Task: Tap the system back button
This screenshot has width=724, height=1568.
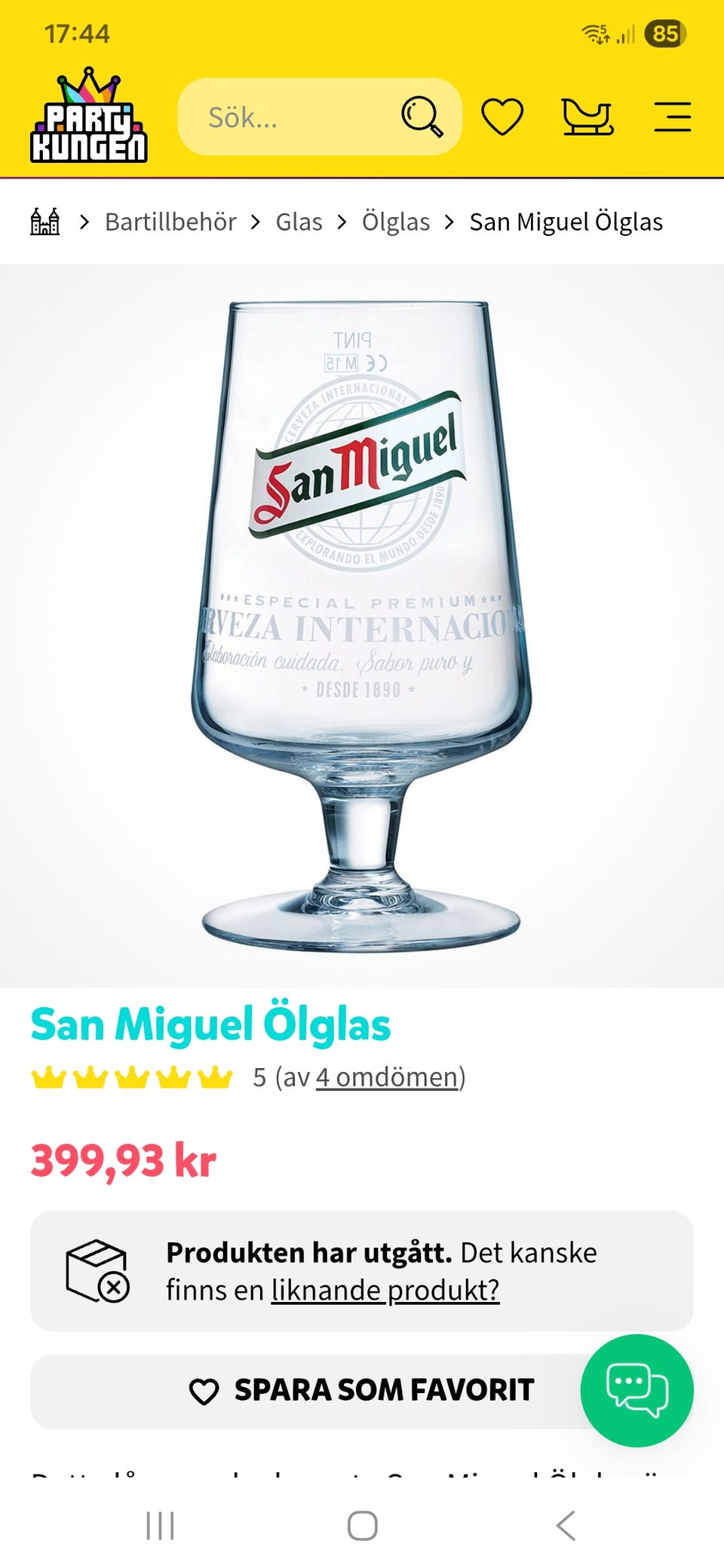Action: [566, 1526]
